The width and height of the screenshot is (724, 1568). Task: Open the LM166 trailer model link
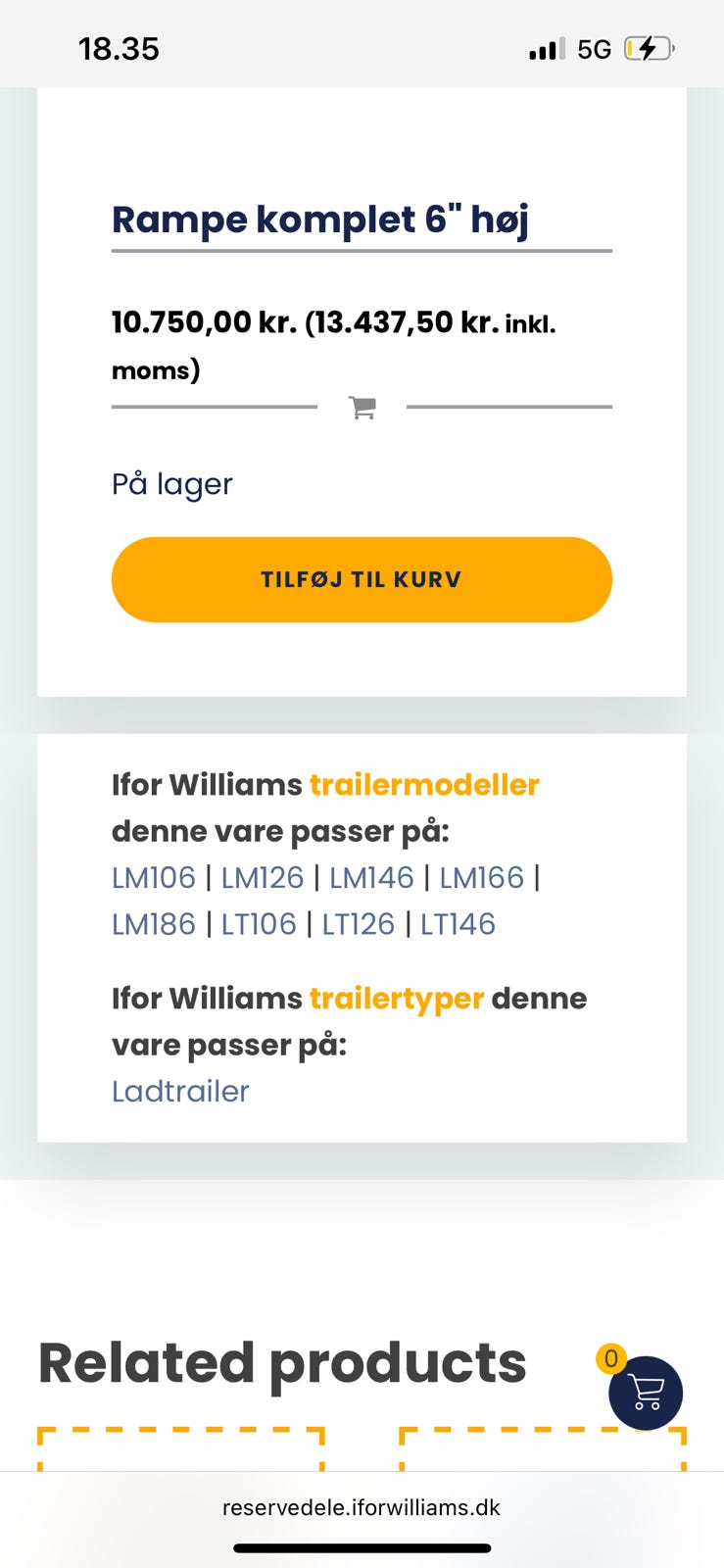coord(482,878)
